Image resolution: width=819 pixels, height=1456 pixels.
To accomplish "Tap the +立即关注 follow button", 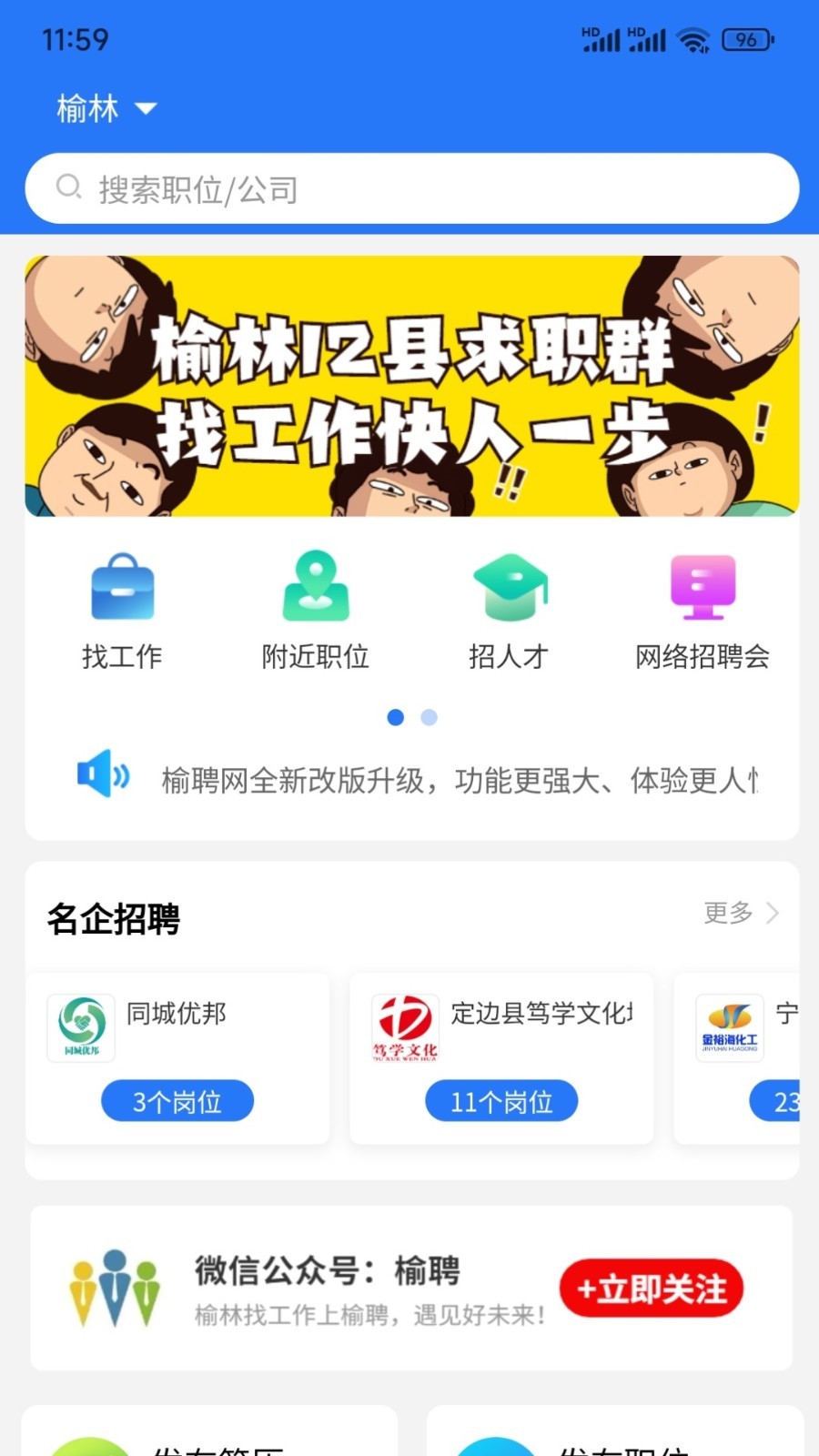I will [649, 1289].
